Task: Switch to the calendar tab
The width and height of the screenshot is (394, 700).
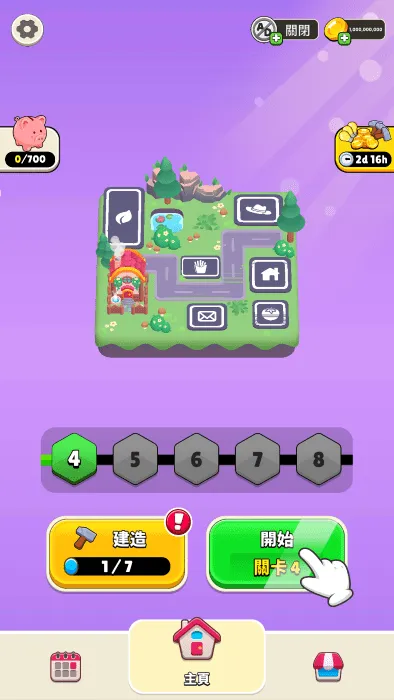Action: 66,666
